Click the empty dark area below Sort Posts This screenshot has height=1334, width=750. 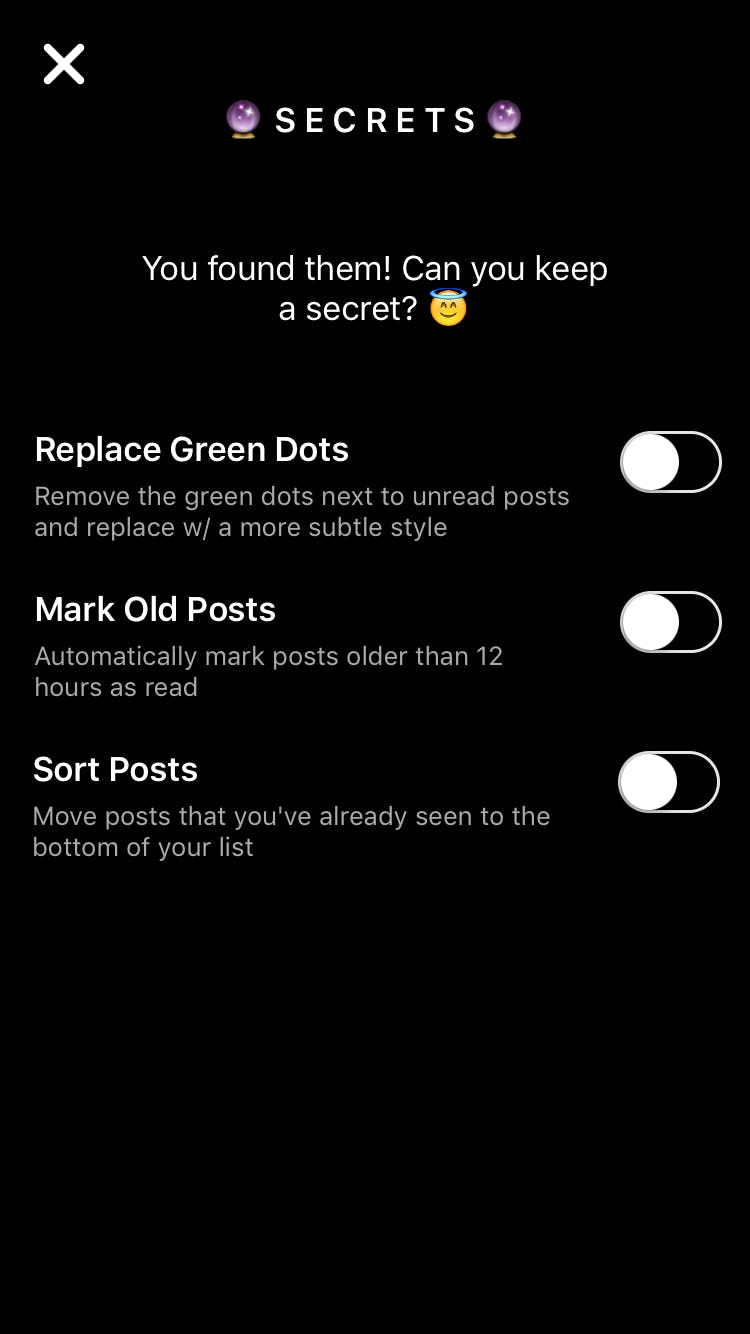coord(375,1050)
